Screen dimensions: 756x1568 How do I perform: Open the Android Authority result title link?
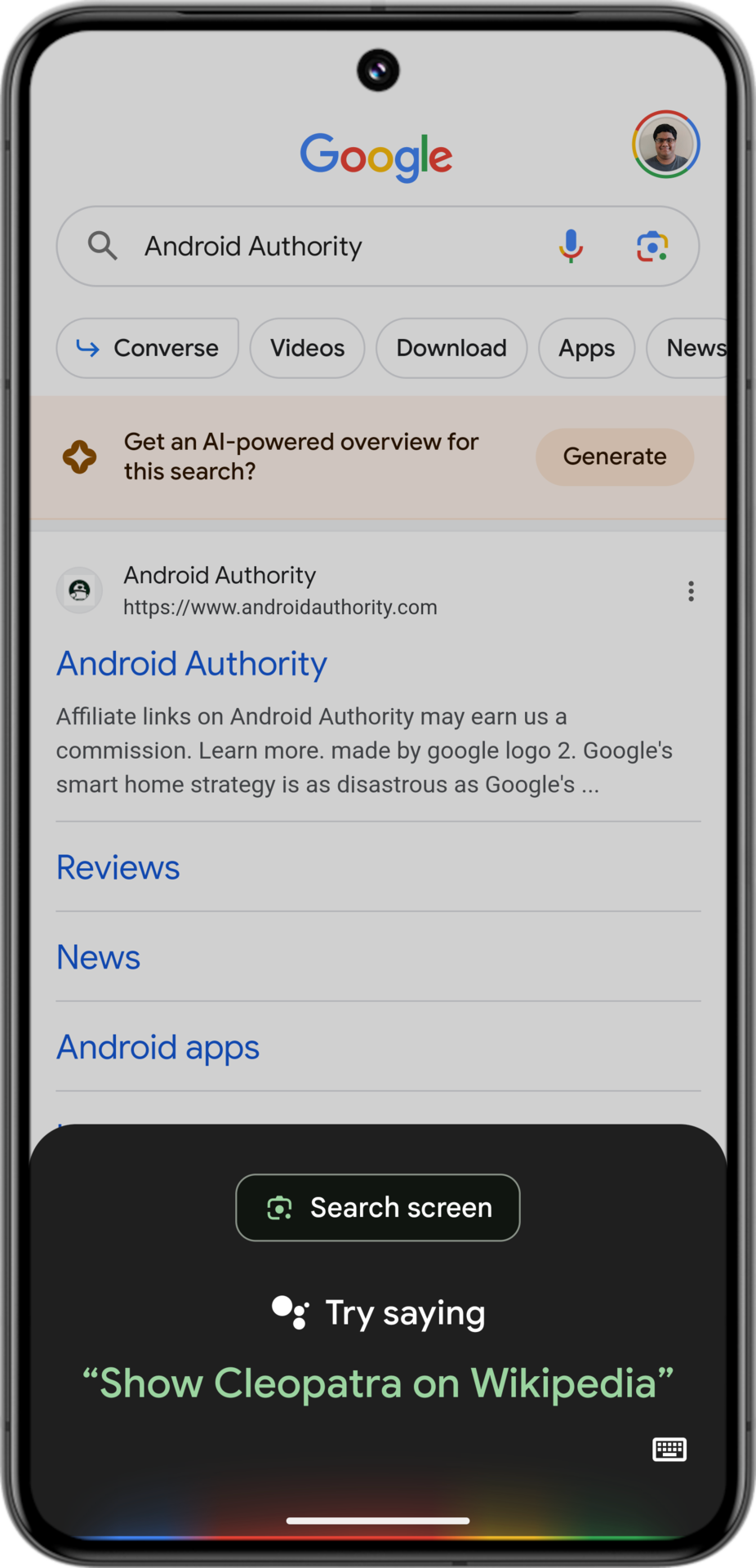coord(192,663)
